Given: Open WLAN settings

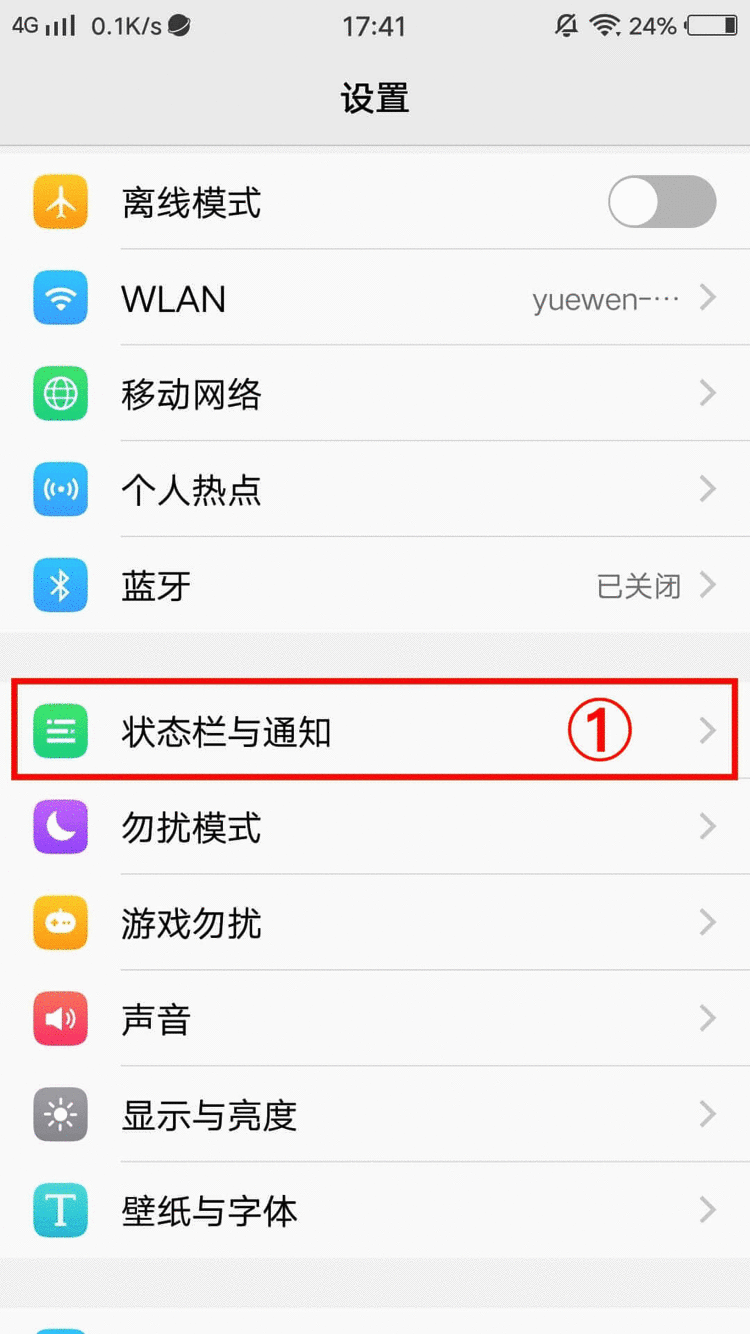Looking at the screenshot, I should click(x=375, y=298).
